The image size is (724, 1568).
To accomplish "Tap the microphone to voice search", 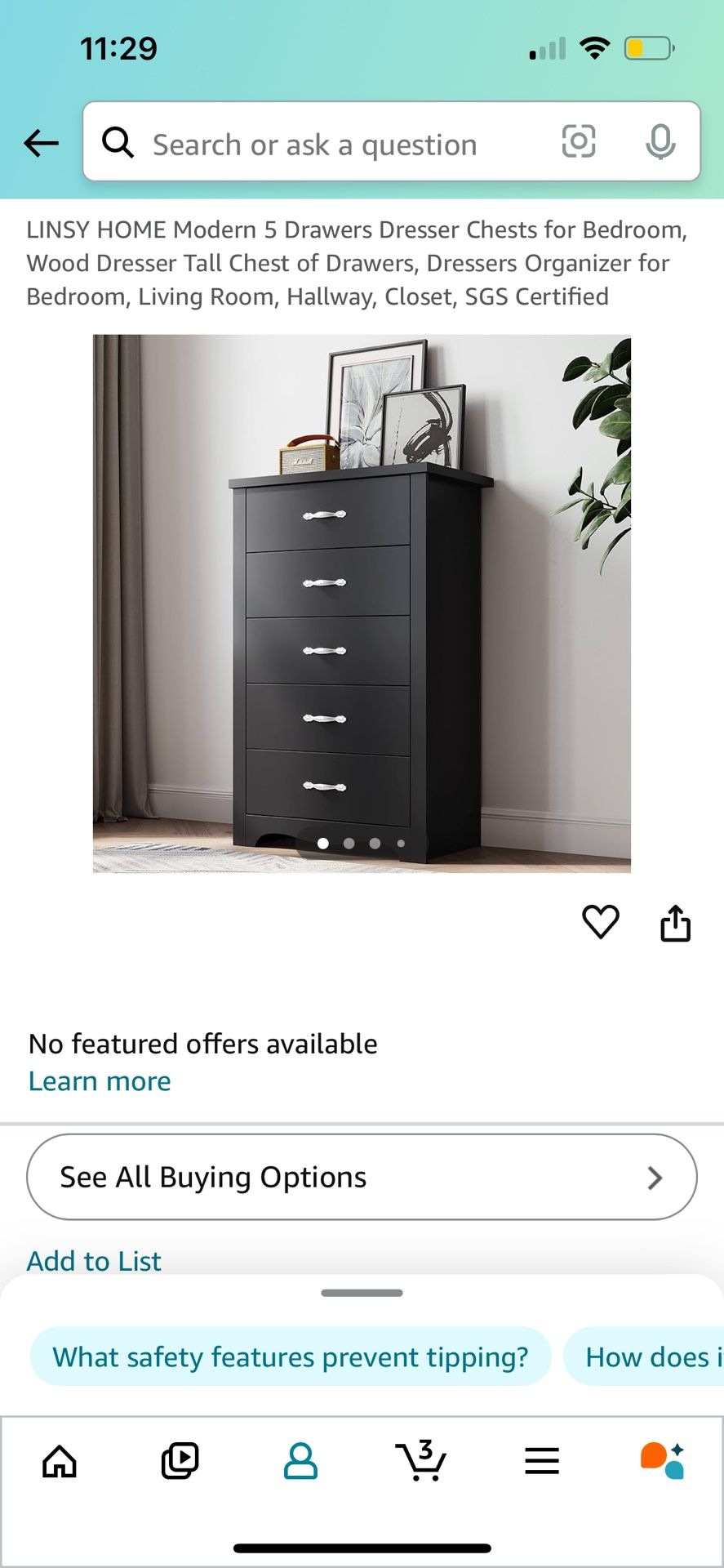I will pyautogui.click(x=661, y=141).
